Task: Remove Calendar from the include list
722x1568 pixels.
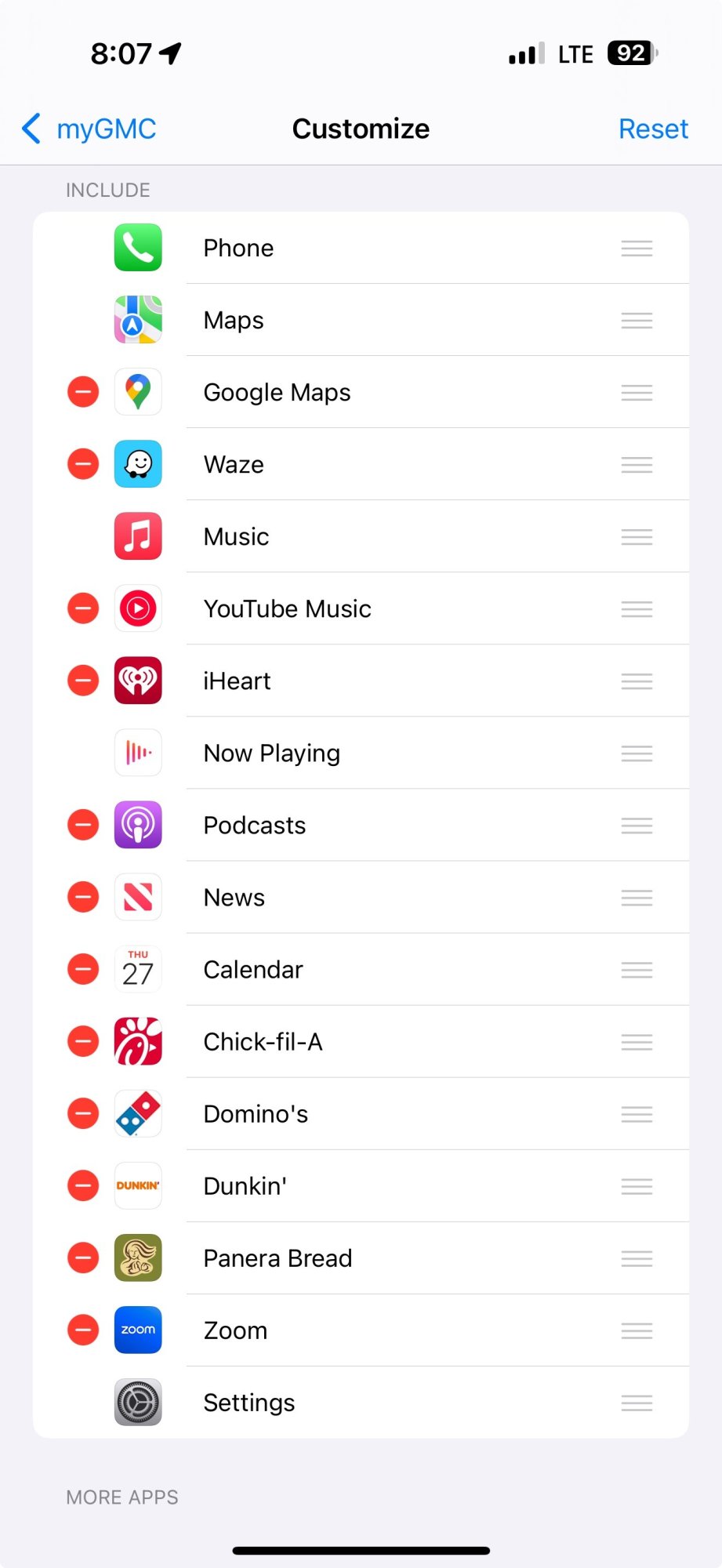Action: tap(83, 969)
